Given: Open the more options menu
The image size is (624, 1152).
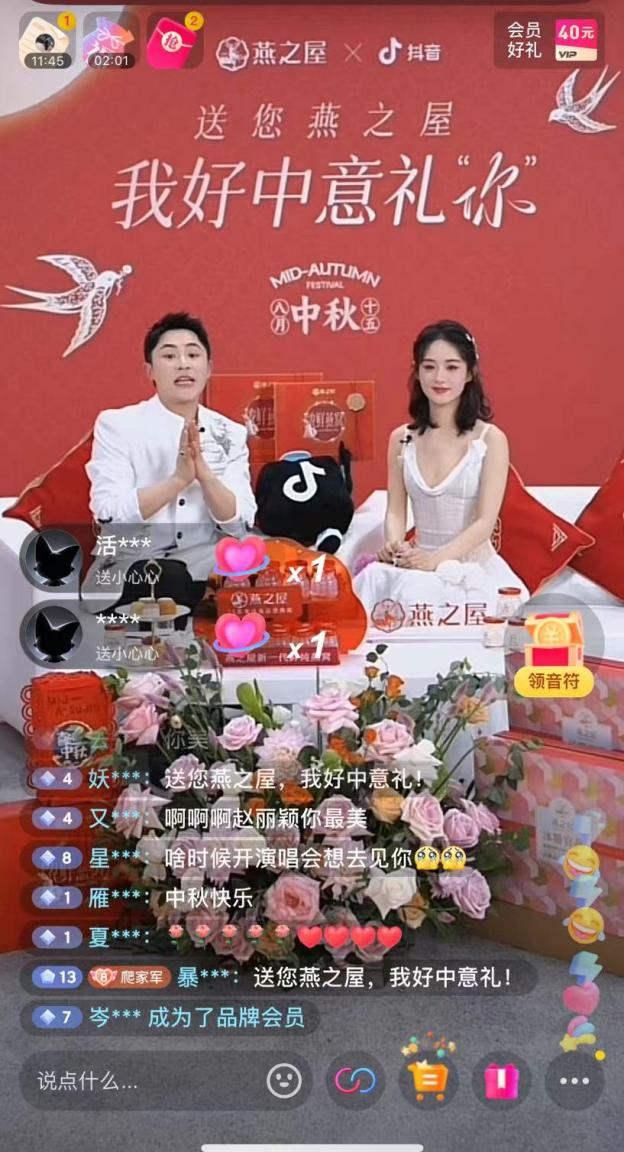Looking at the screenshot, I should (574, 1081).
